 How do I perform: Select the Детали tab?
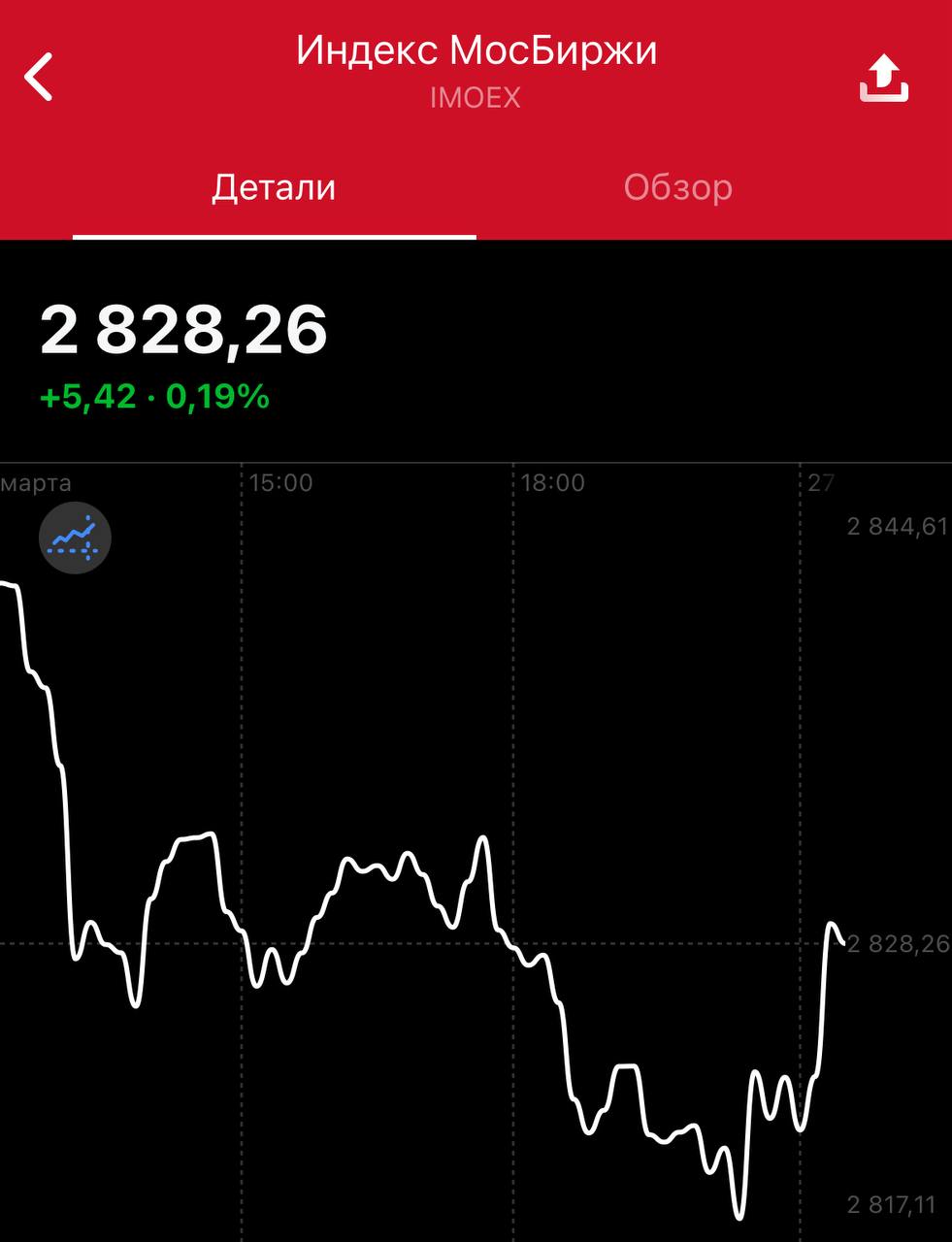tap(274, 187)
